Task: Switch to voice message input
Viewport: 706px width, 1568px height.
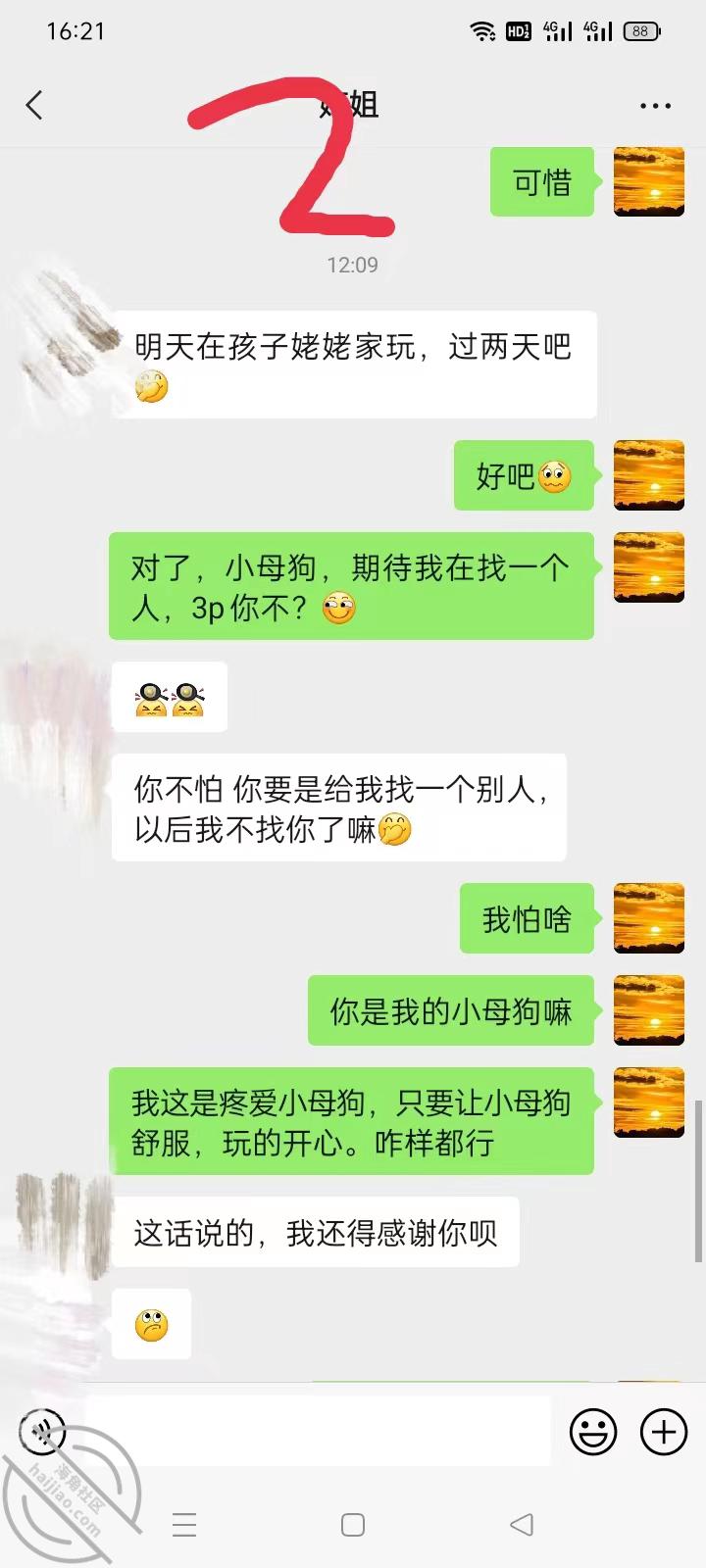Action: point(42,1432)
